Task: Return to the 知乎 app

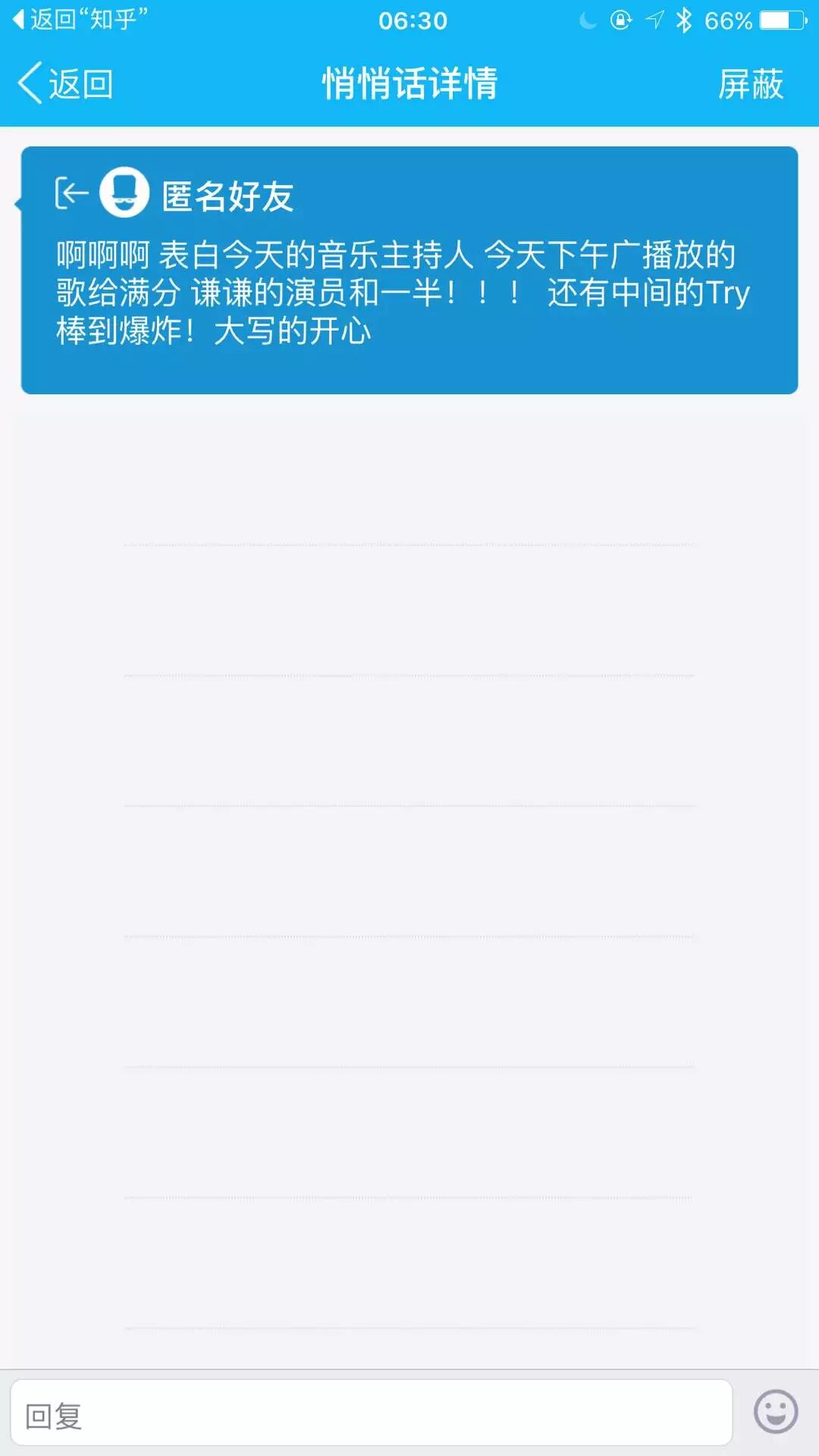Action: pos(80,20)
